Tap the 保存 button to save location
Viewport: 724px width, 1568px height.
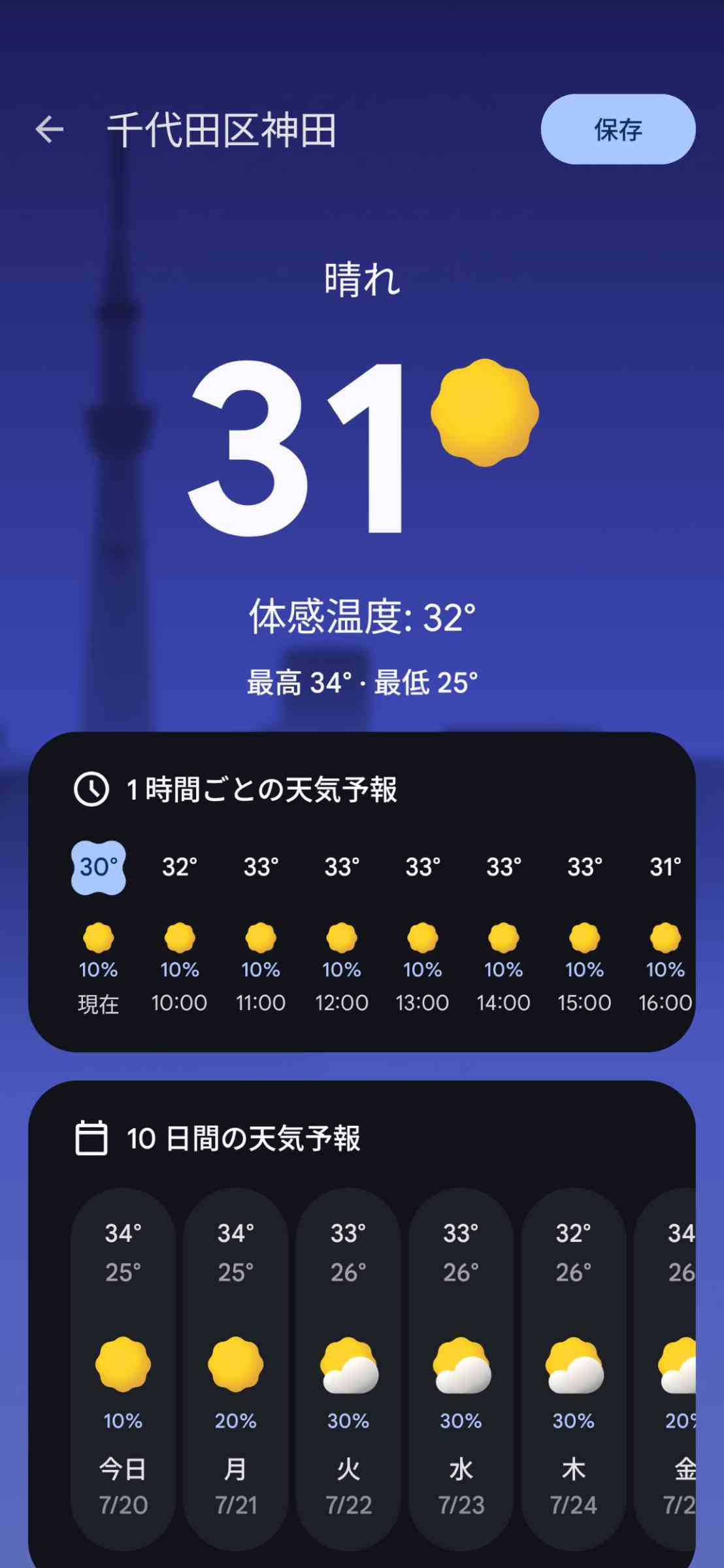tap(617, 129)
